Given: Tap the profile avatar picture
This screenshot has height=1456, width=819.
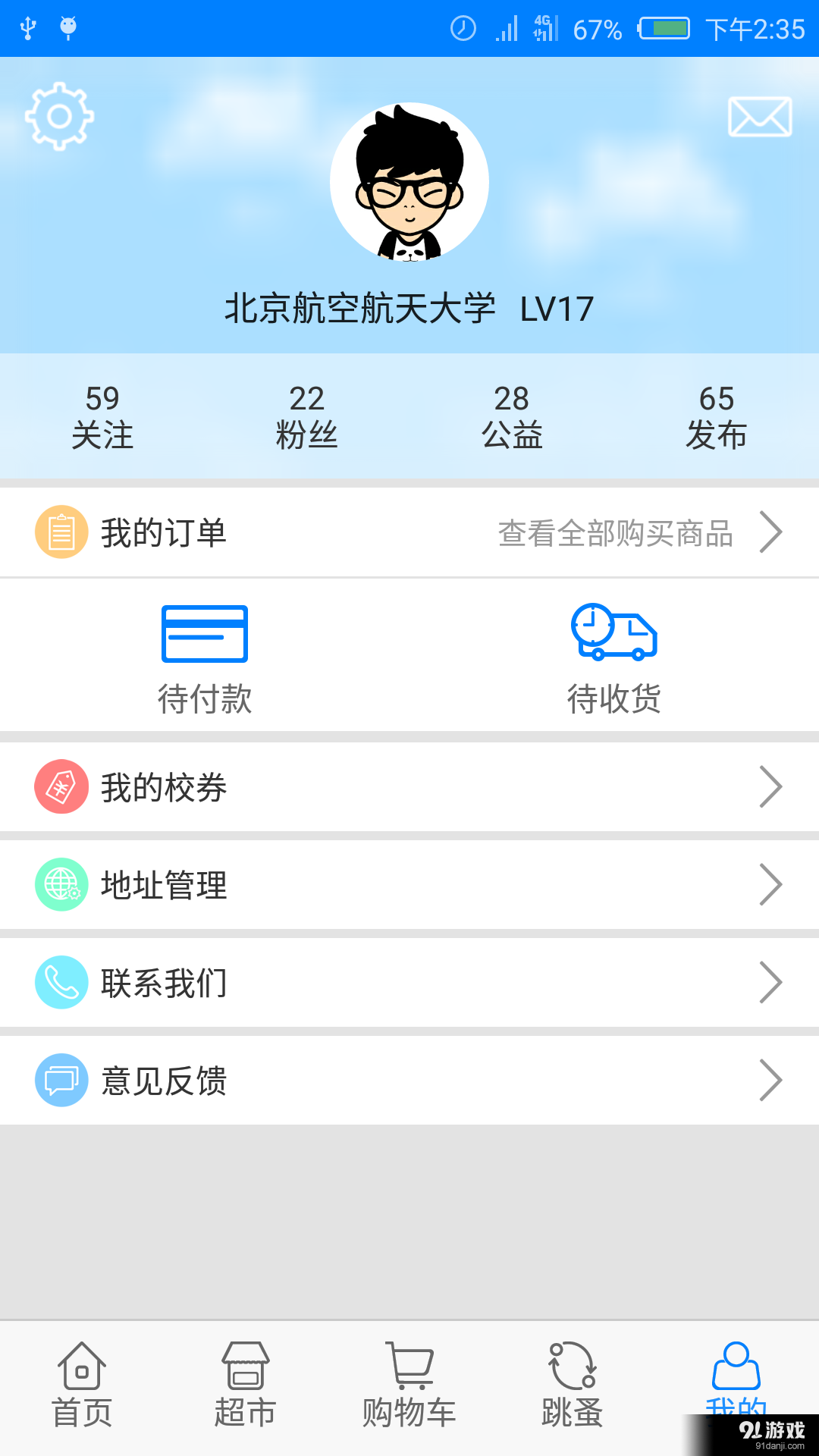Looking at the screenshot, I should coord(409,180).
